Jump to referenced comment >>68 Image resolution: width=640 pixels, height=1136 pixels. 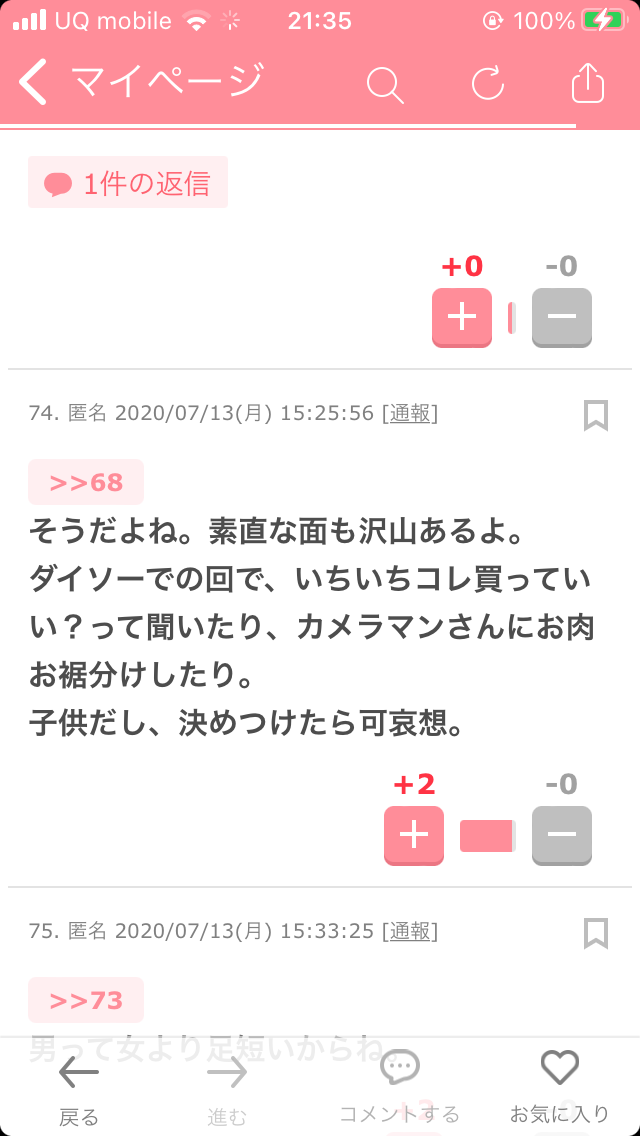pyautogui.click(x=86, y=483)
